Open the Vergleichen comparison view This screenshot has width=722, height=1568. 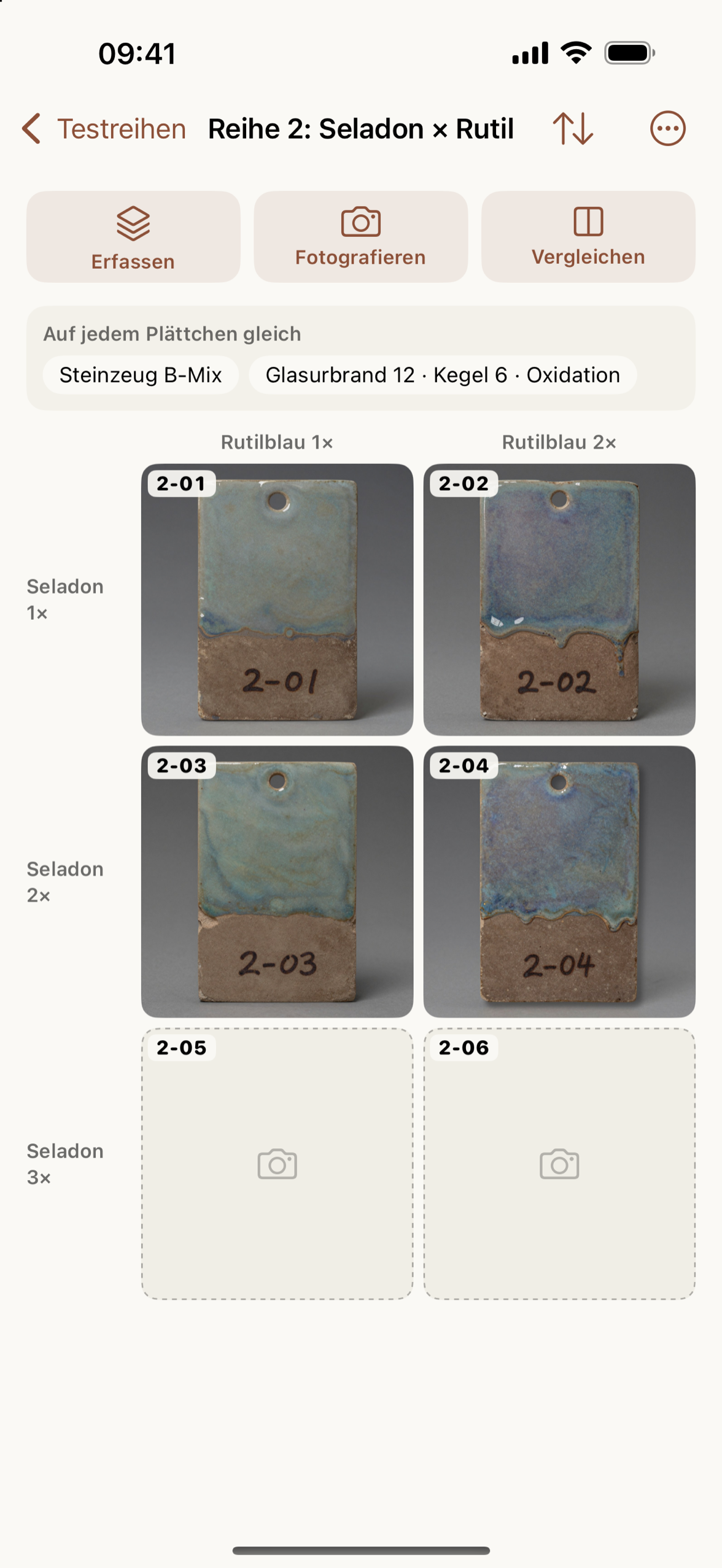point(588,237)
